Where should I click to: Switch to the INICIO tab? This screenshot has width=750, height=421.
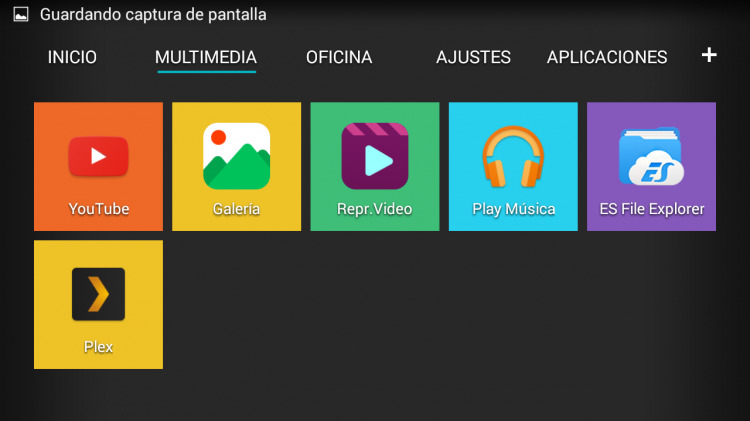[72, 57]
